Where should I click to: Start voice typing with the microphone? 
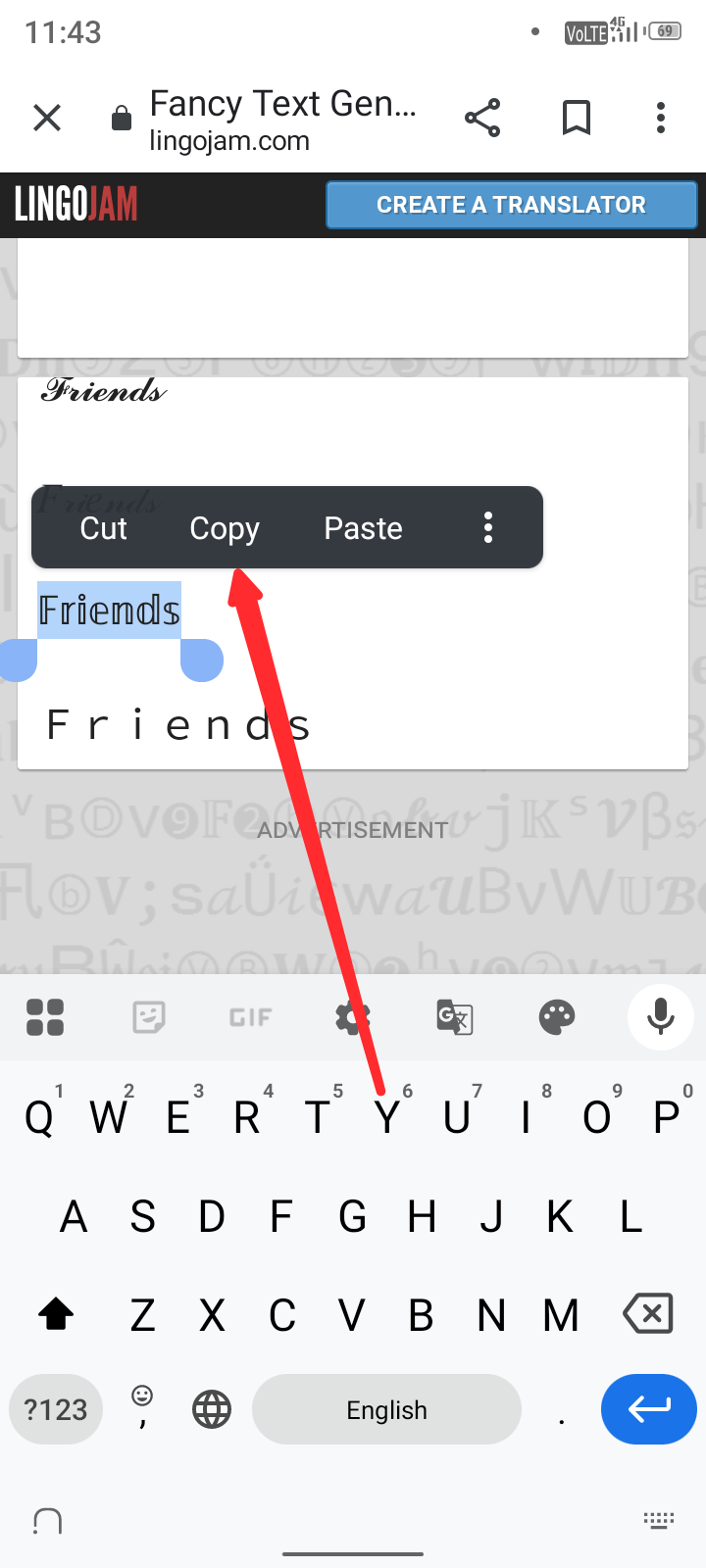pos(661,1017)
